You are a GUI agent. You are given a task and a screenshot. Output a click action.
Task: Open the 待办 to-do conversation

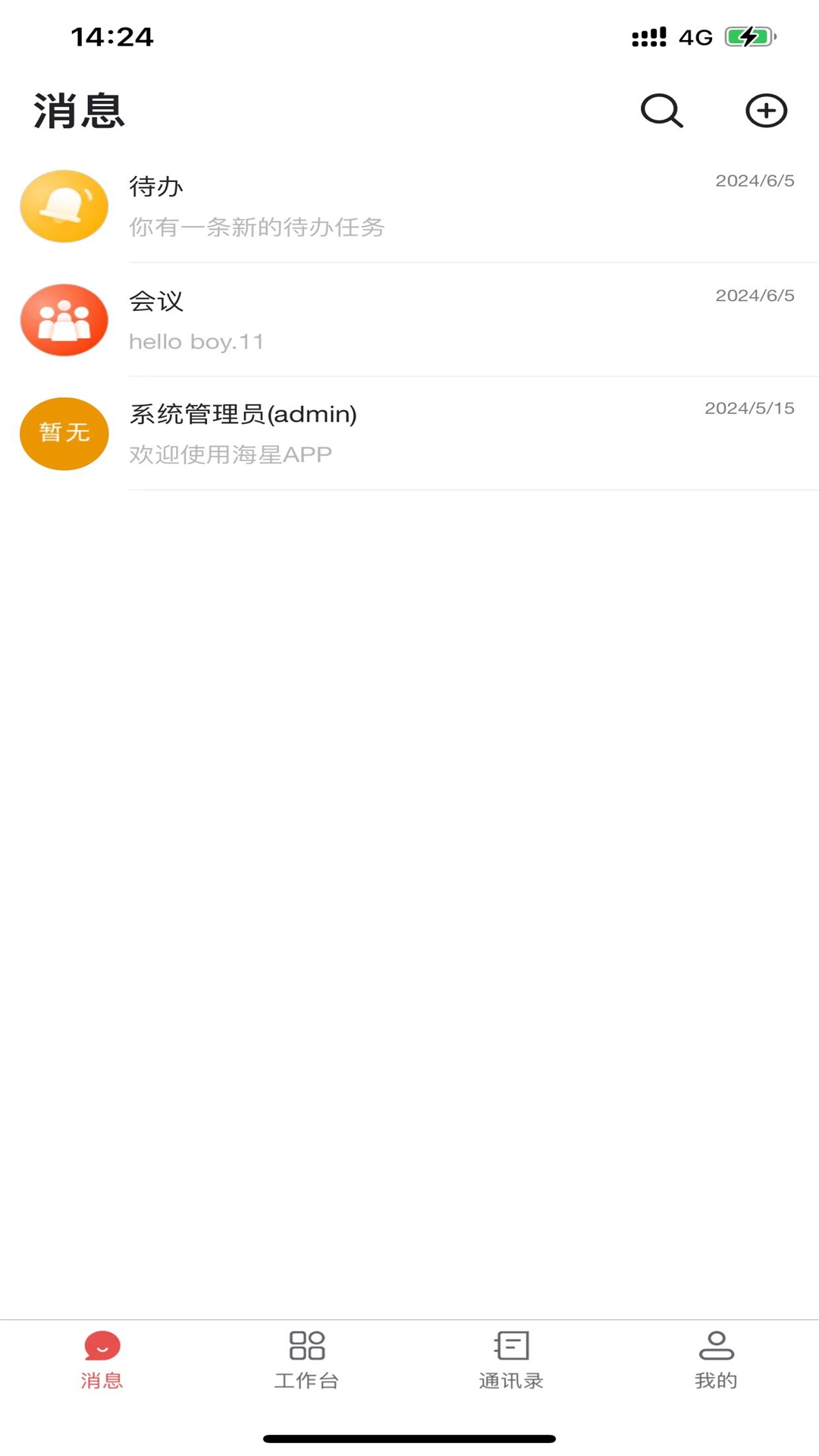(x=379, y=206)
